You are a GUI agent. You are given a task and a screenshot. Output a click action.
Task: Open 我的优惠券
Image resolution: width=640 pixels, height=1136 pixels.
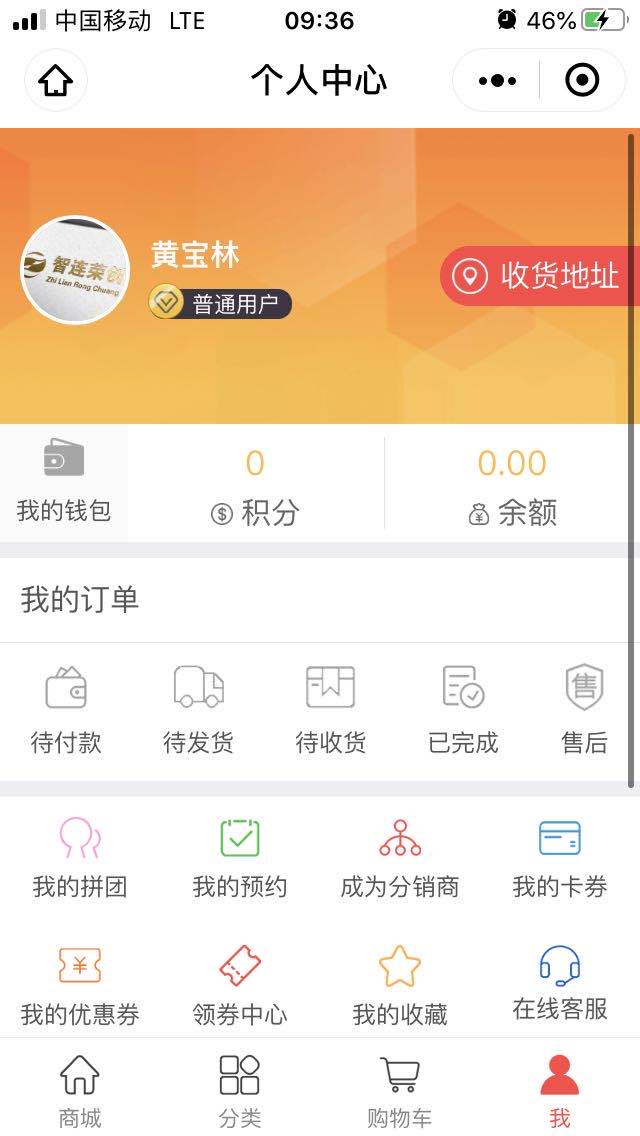(80, 986)
